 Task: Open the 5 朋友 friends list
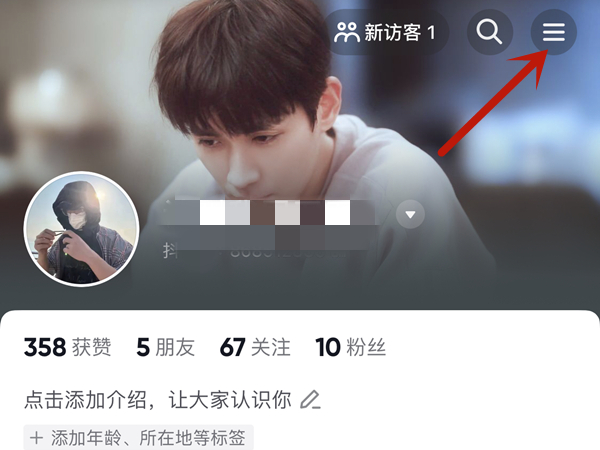click(x=165, y=348)
